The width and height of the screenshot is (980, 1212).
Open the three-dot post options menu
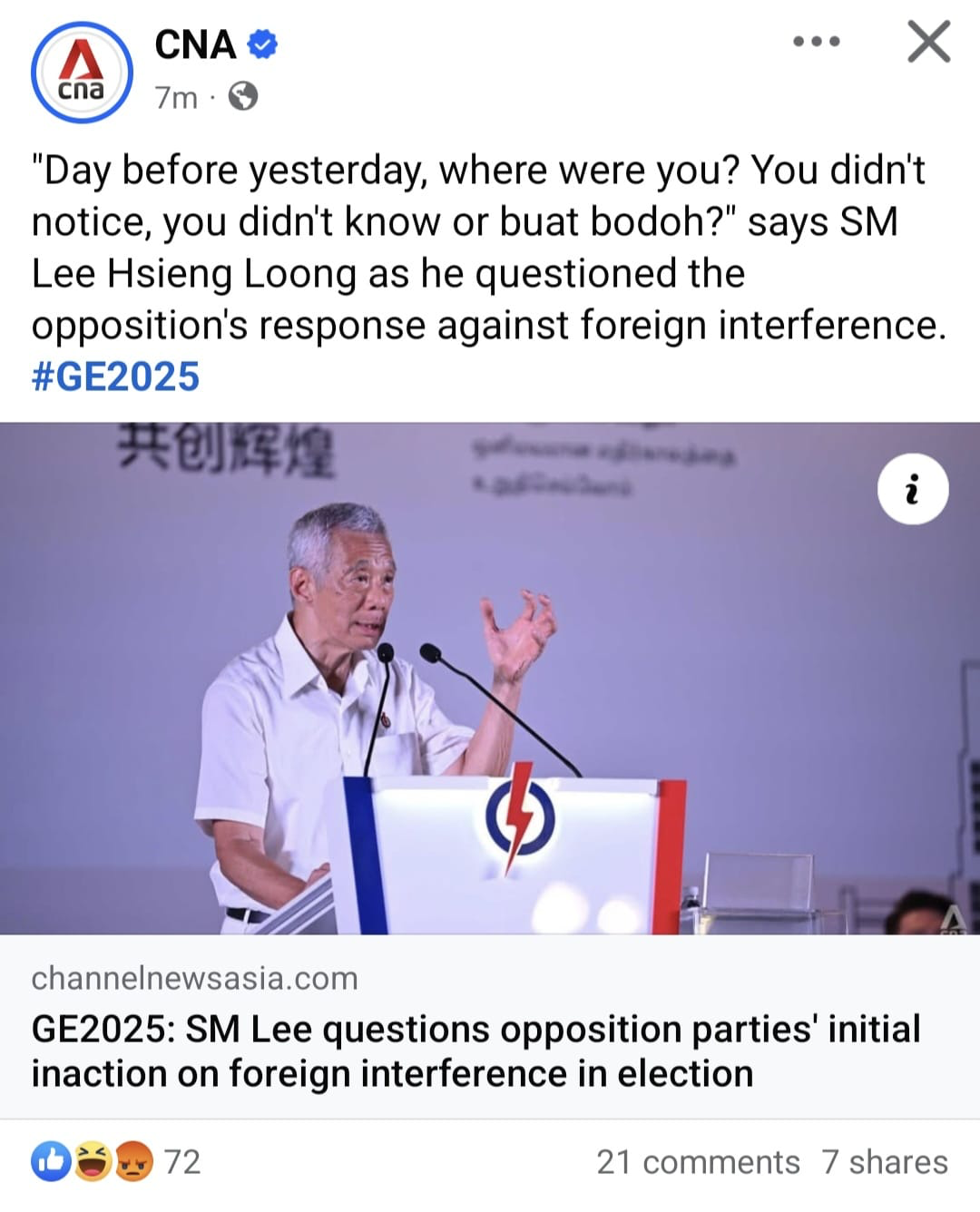[x=816, y=42]
